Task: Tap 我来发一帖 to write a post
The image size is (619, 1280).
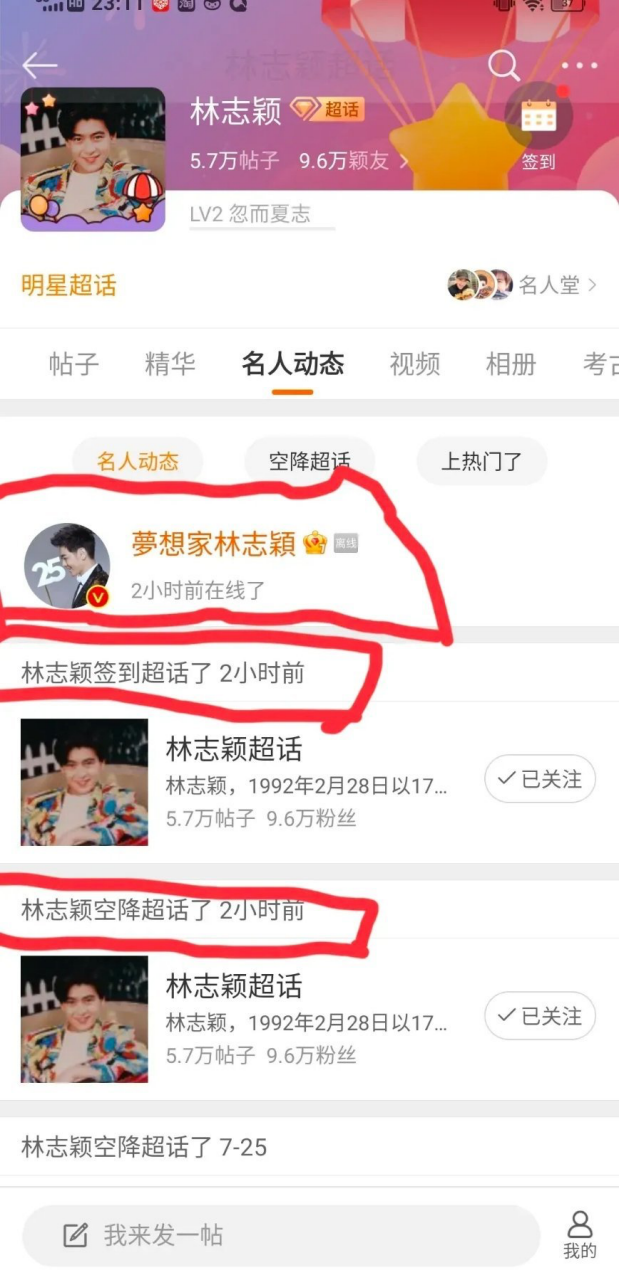Action: pyautogui.click(x=281, y=1235)
